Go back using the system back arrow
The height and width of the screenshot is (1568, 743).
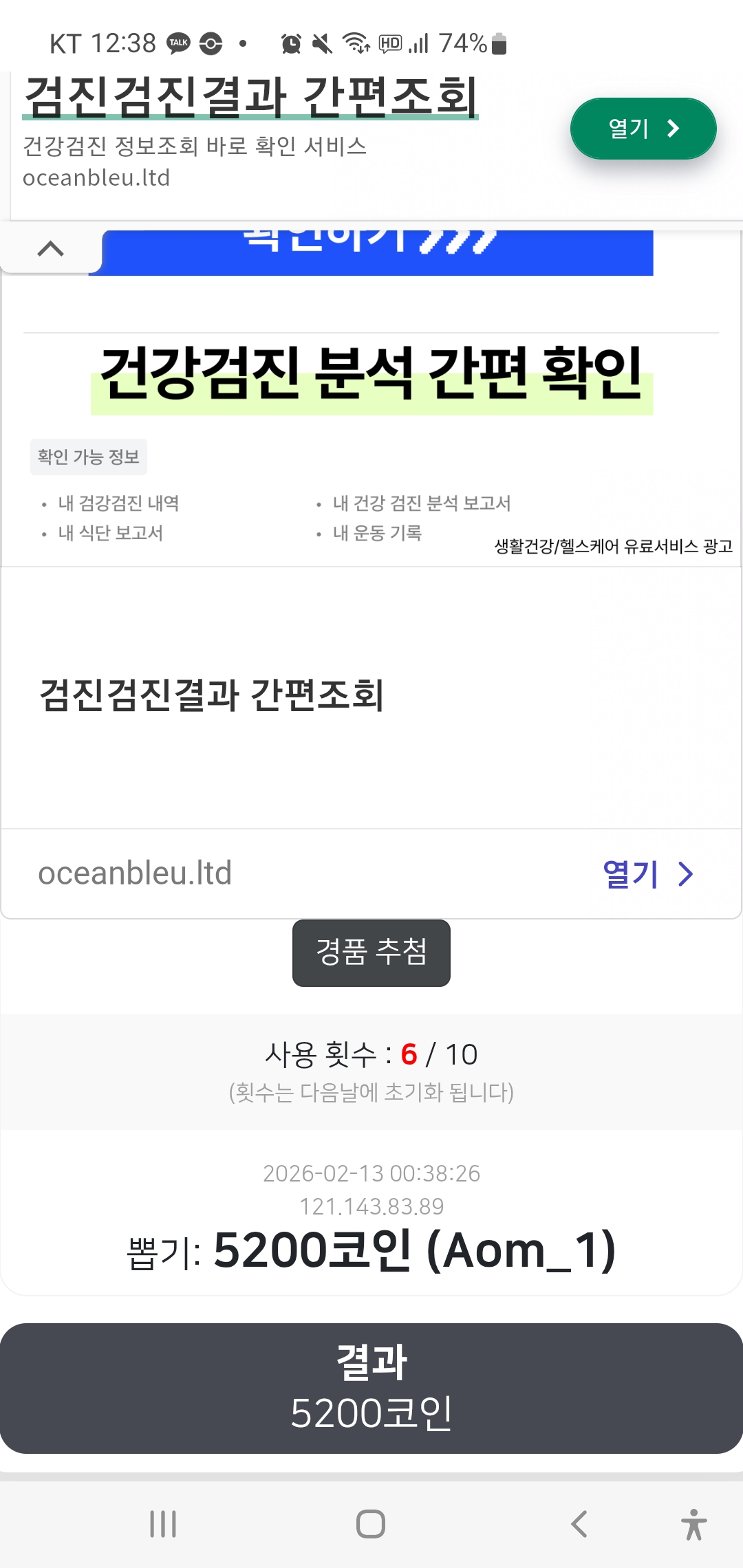579,1523
